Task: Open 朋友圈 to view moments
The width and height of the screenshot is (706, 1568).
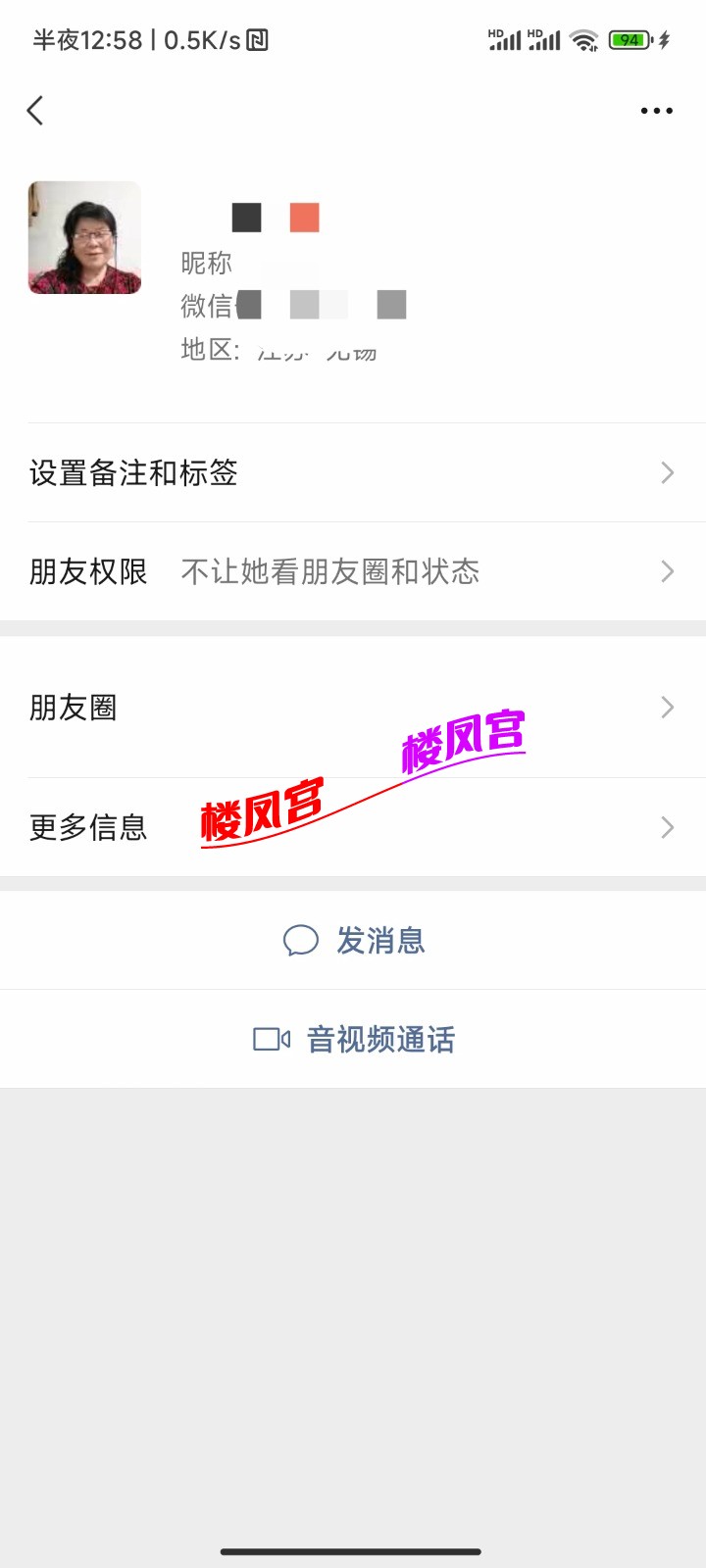Action: (353, 708)
